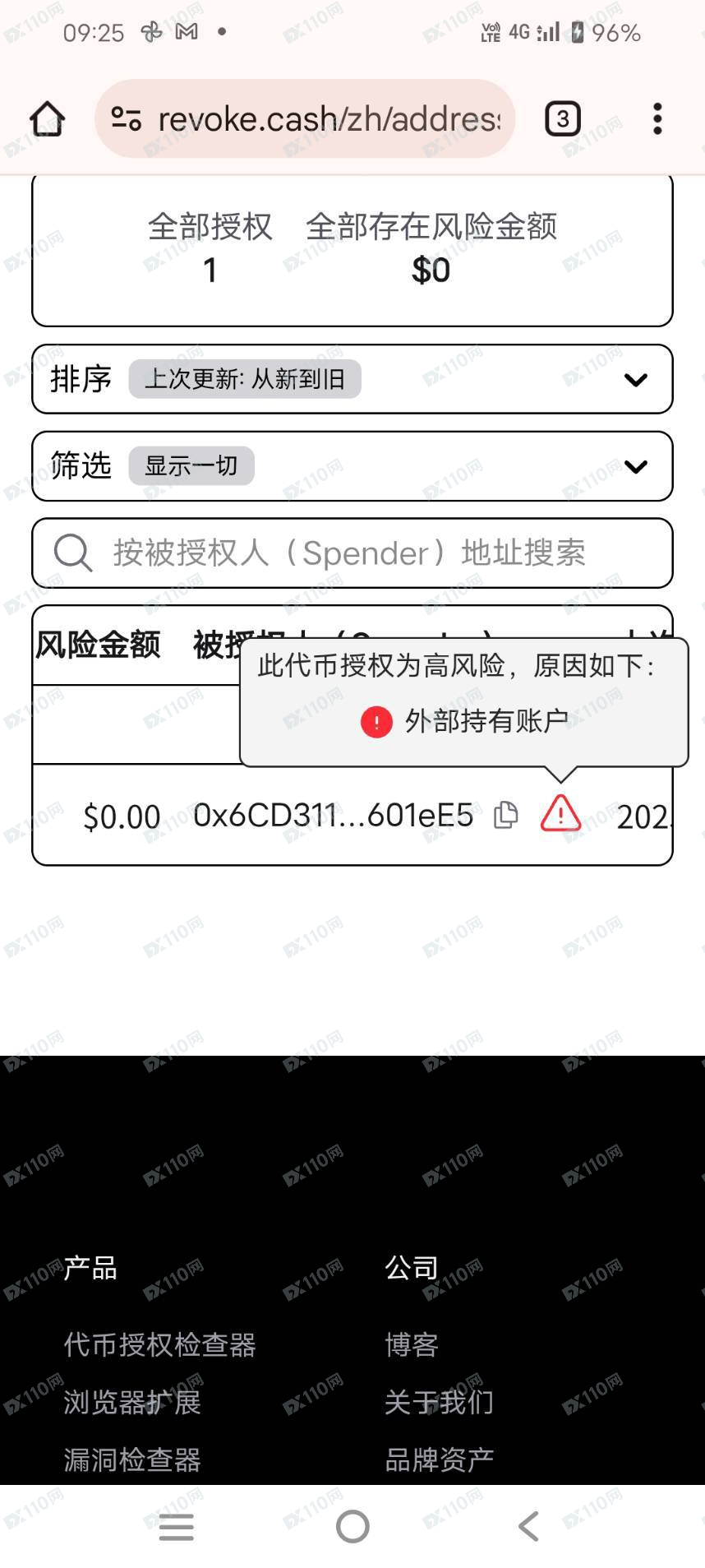Open the 代币授权检查器 product link
This screenshot has height=1568, width=705.
(160, 1345)
